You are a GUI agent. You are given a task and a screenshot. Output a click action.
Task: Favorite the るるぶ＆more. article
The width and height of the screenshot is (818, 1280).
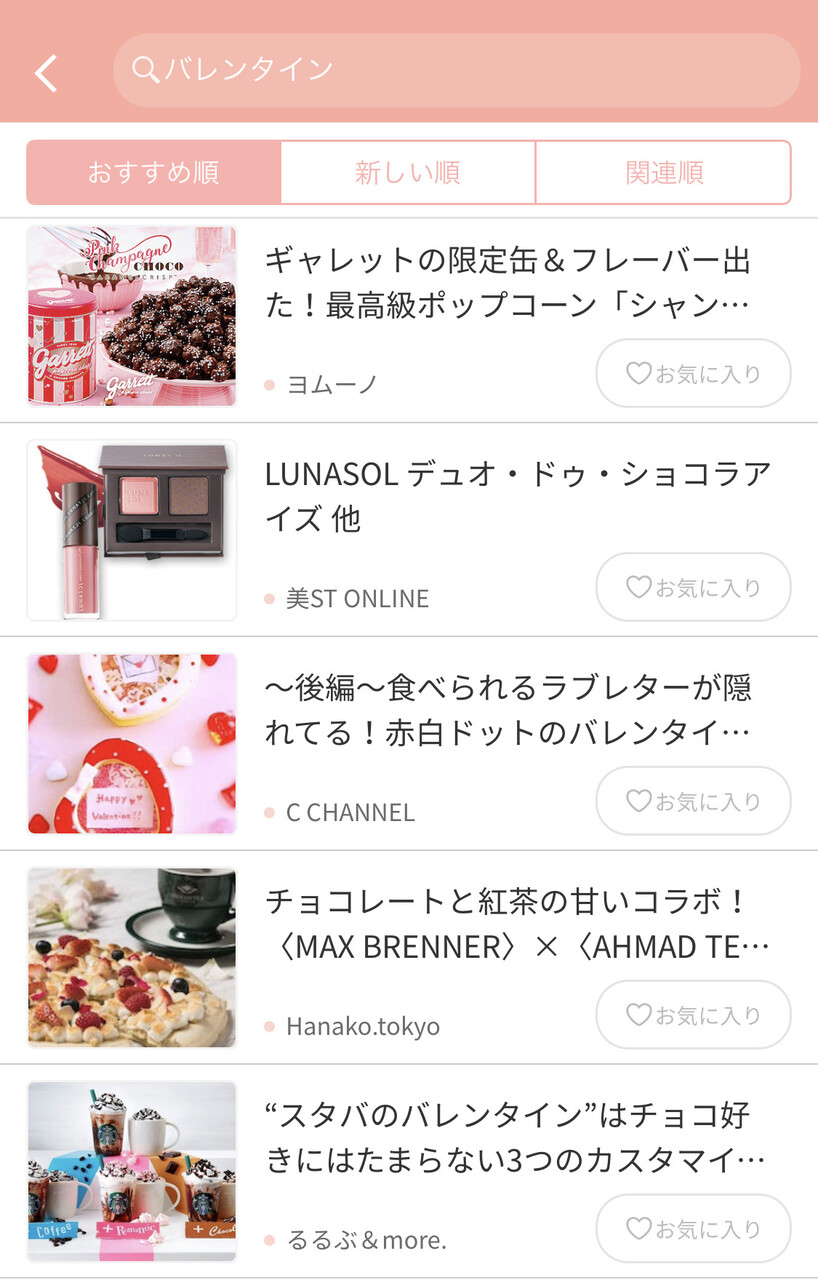[x=693, y=1230]
